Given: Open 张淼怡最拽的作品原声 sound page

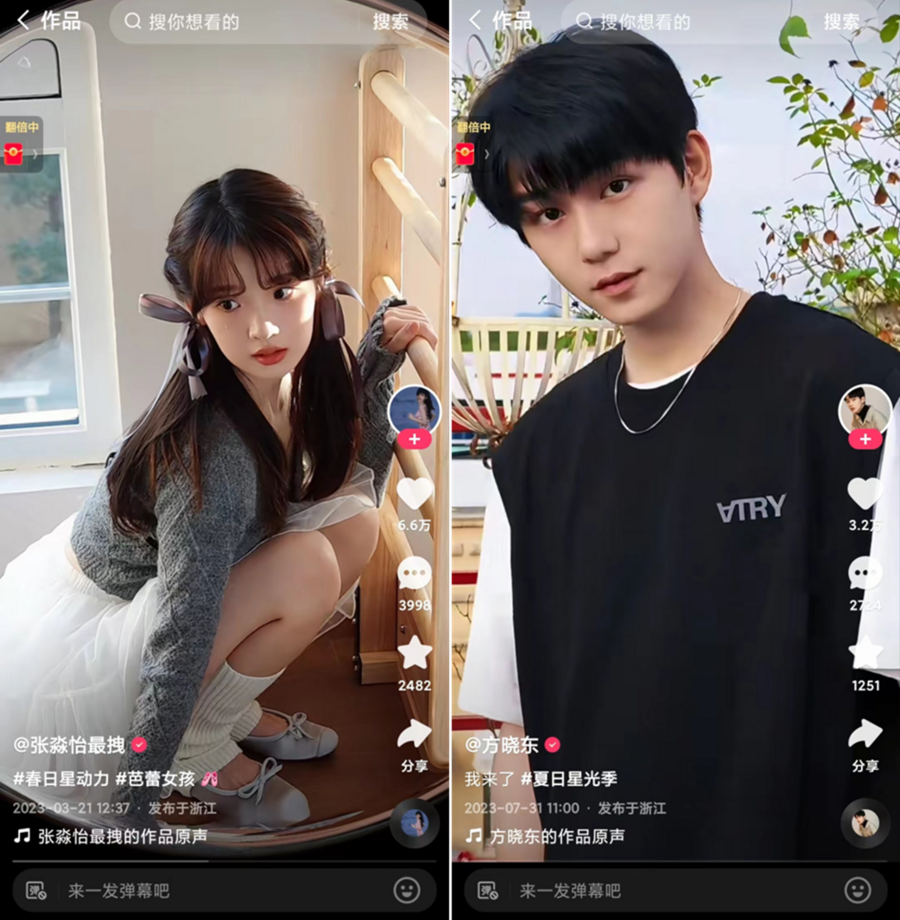Looking at the screenshot, I should pyautogui.click(x=122, y=835).
